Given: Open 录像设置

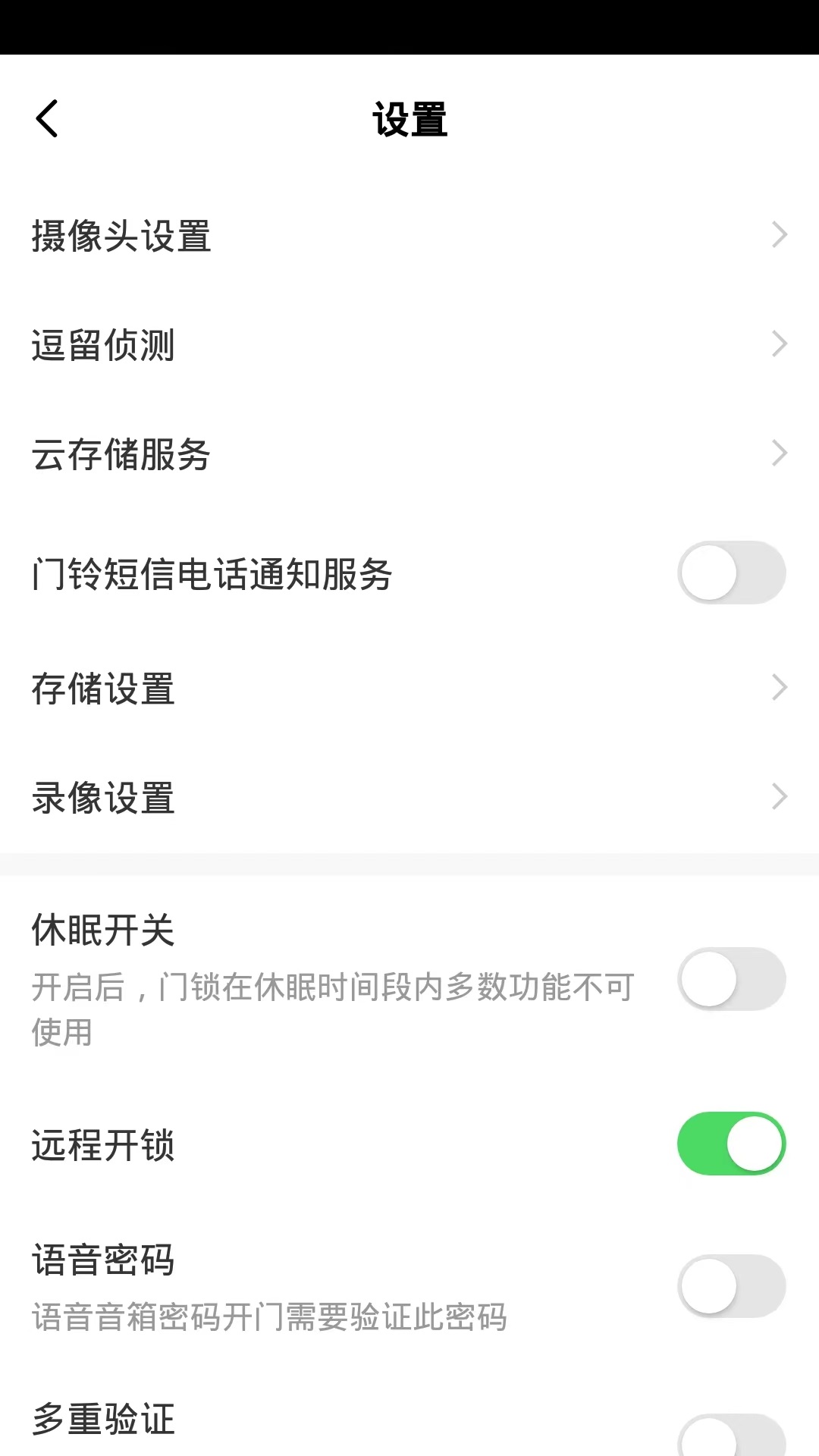Looking at the screenshot, I should click(x=409, y=797).
